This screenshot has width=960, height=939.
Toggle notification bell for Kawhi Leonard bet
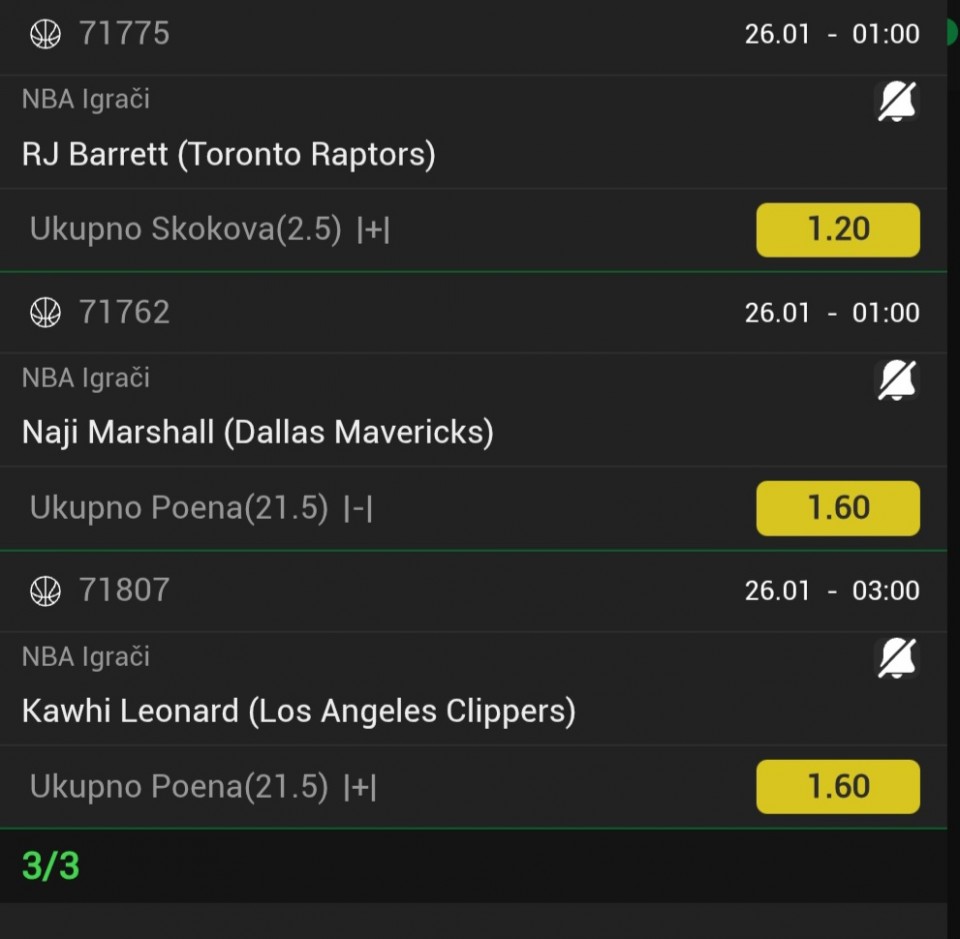[x=897, y=658]
